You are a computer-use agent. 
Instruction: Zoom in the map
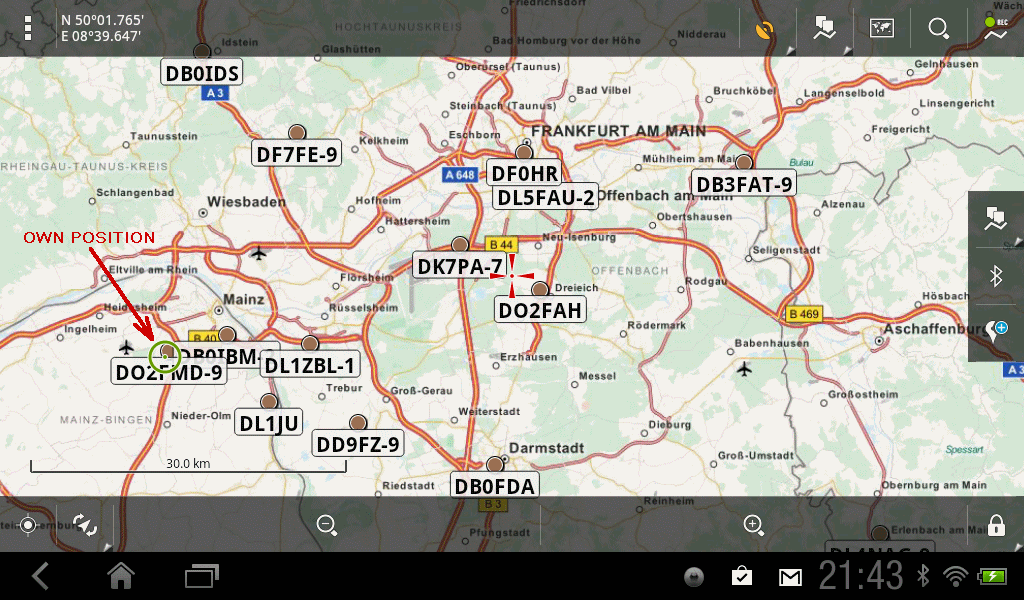pos(753,525)
